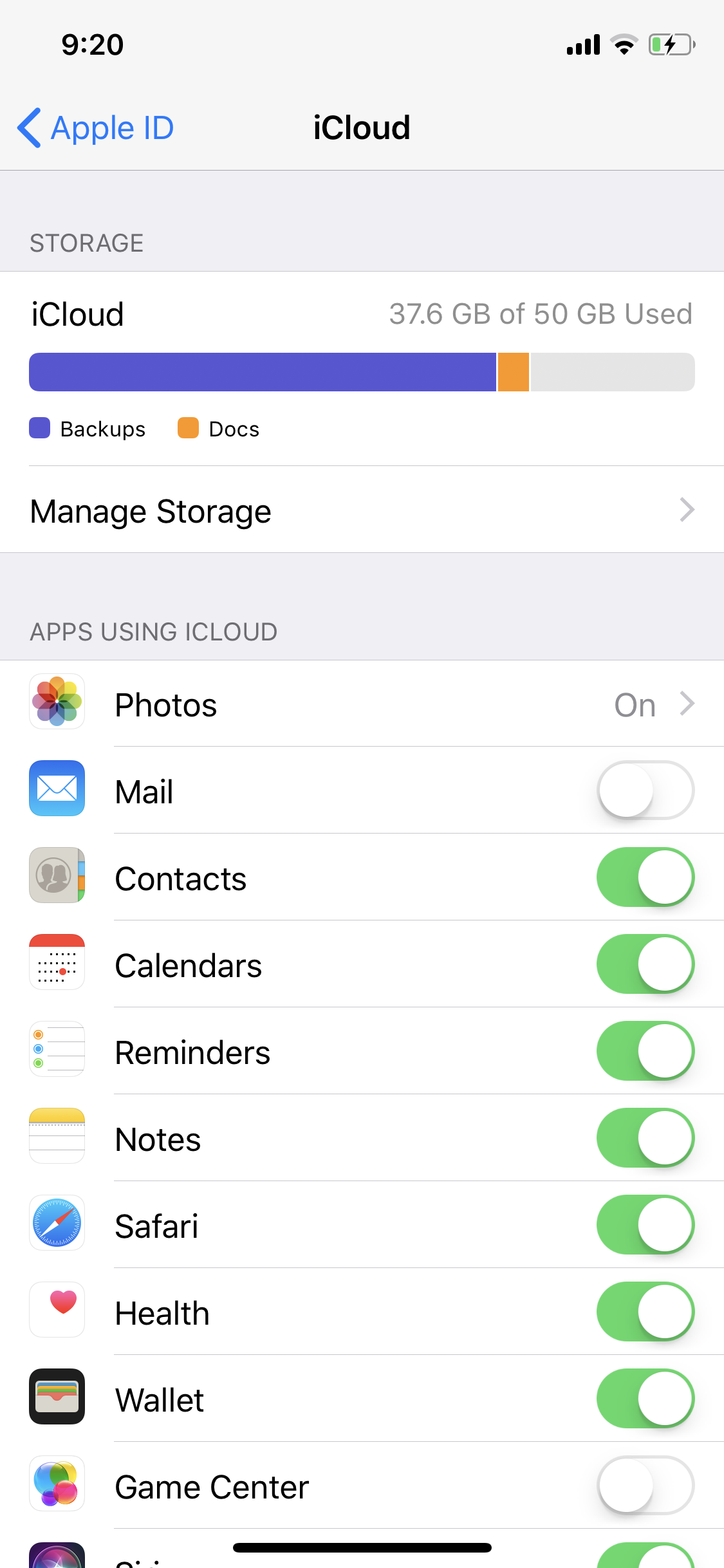
Task: Enable Game Center toggle
Action: [645, 1486]
